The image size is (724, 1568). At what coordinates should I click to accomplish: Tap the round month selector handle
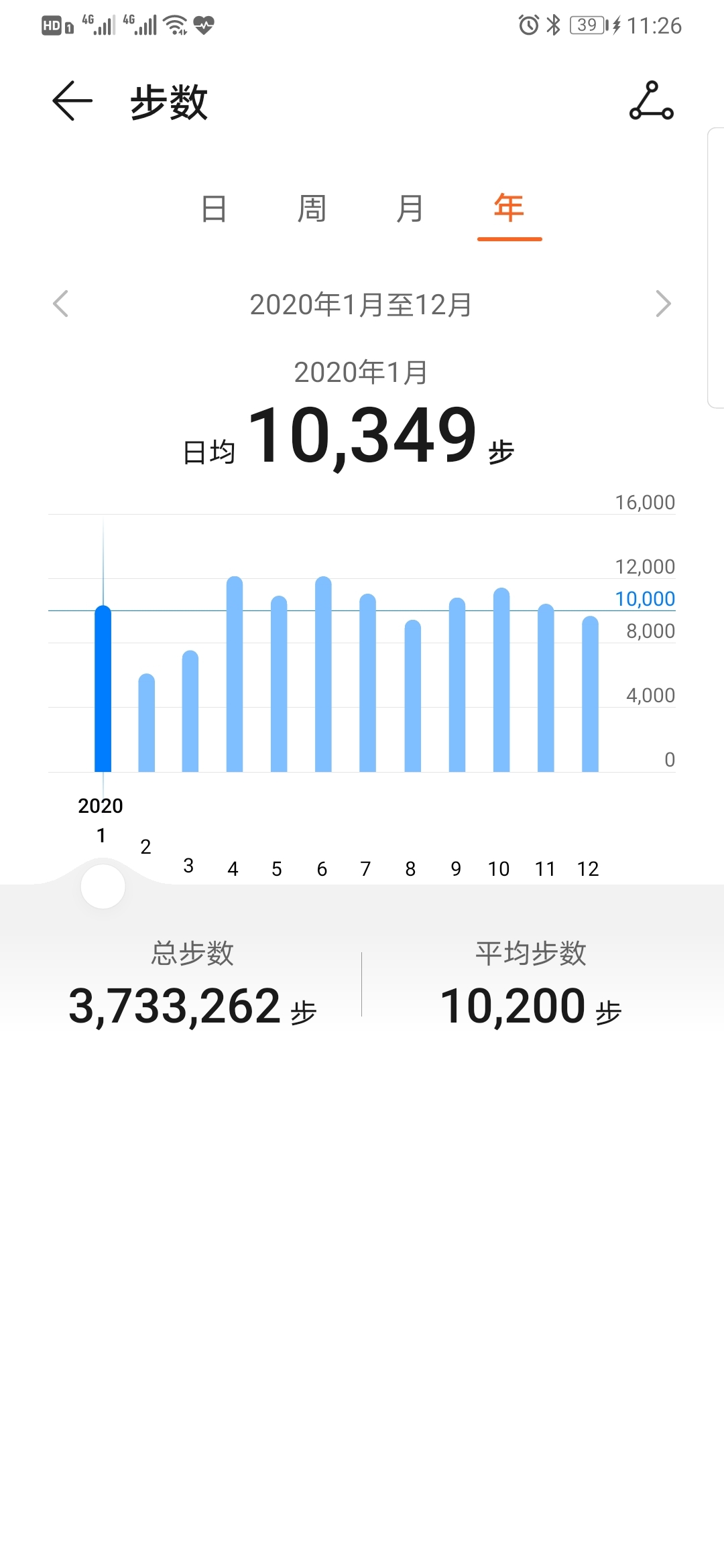point(103,887)
